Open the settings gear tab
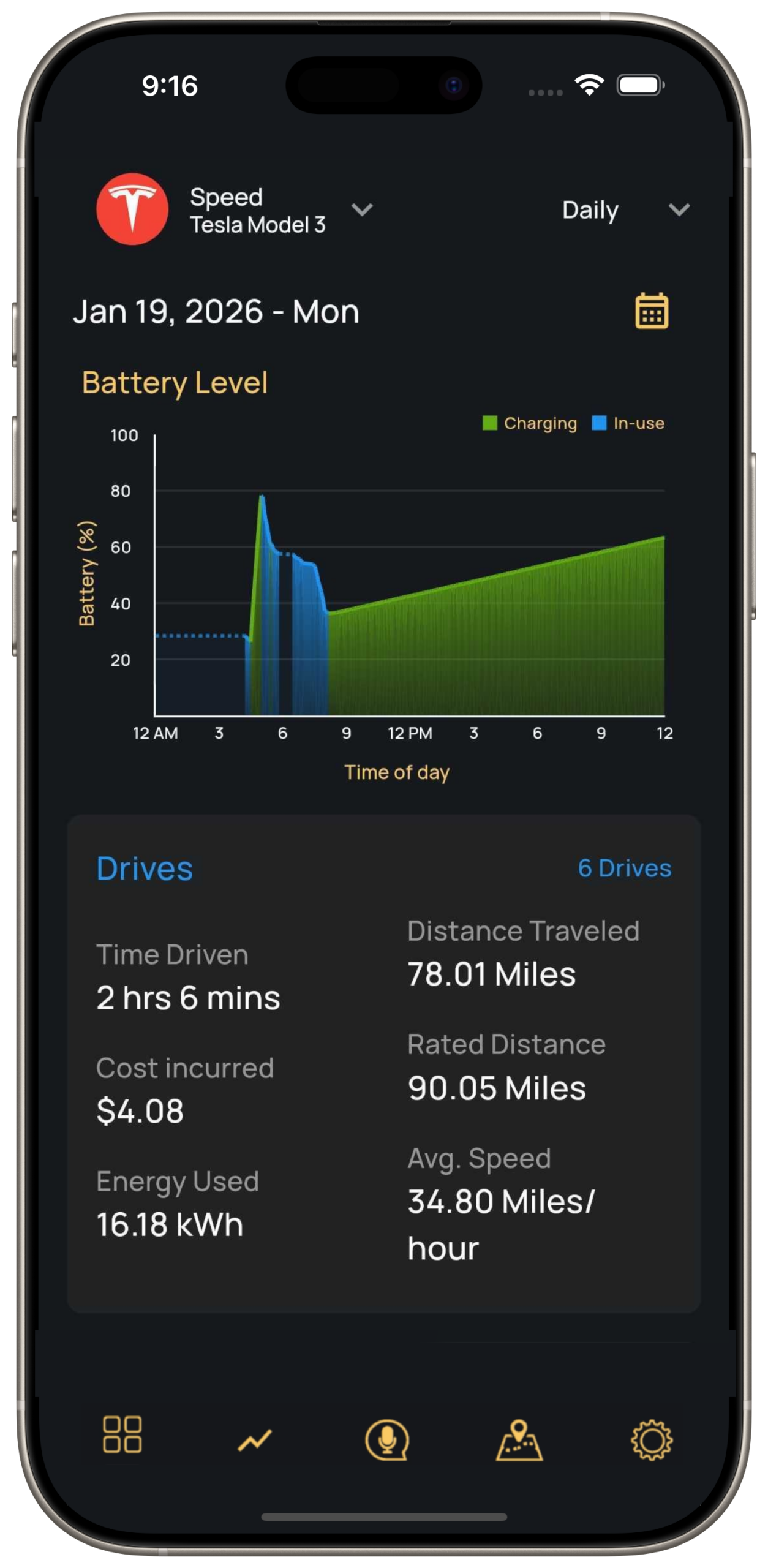This screenshot has width=768, height=1568. (651, 1439)
